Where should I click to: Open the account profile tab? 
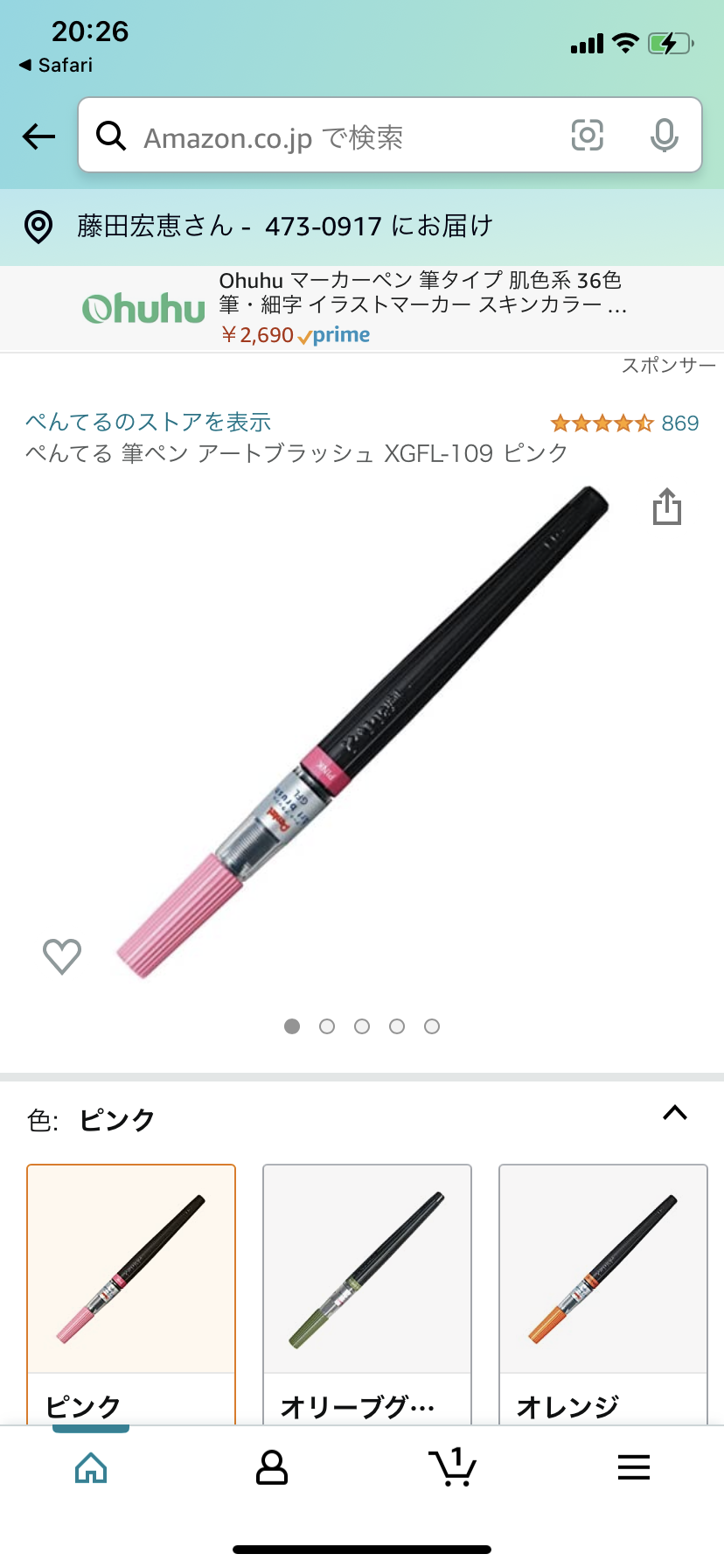click(272, 1467)
